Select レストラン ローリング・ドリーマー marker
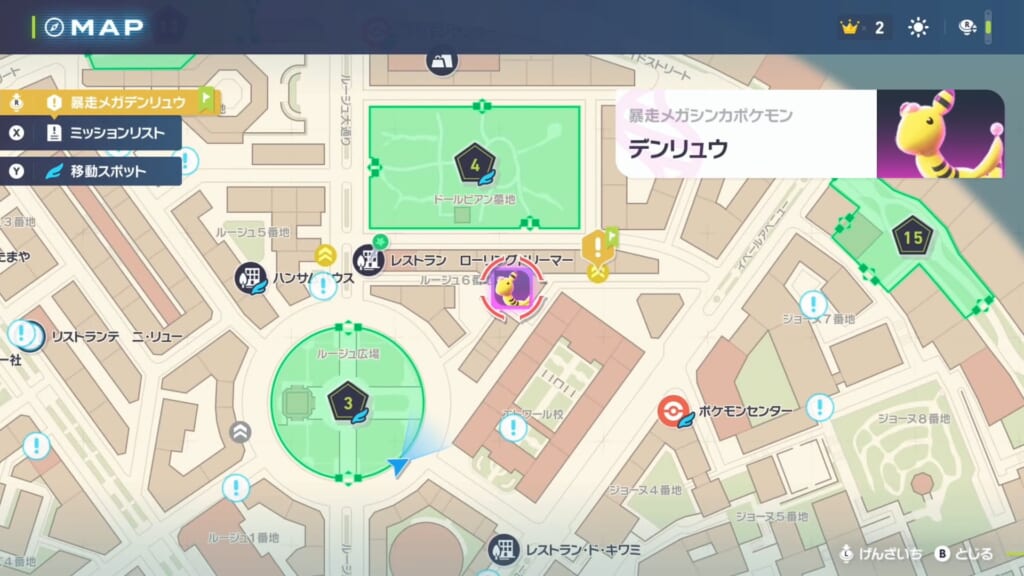The image size is (1024, 576). click(369, 260)
